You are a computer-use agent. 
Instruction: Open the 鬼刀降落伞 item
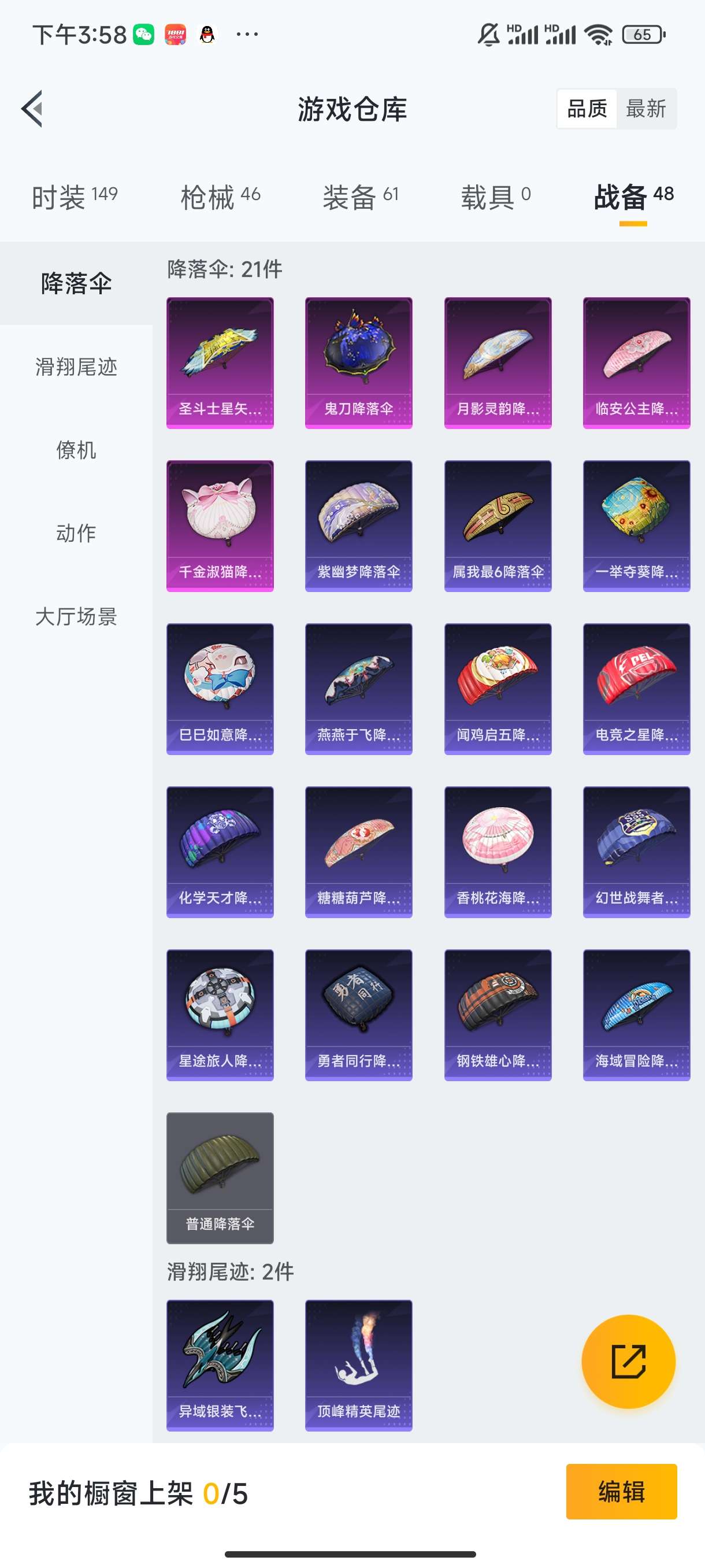coord(358,363)
